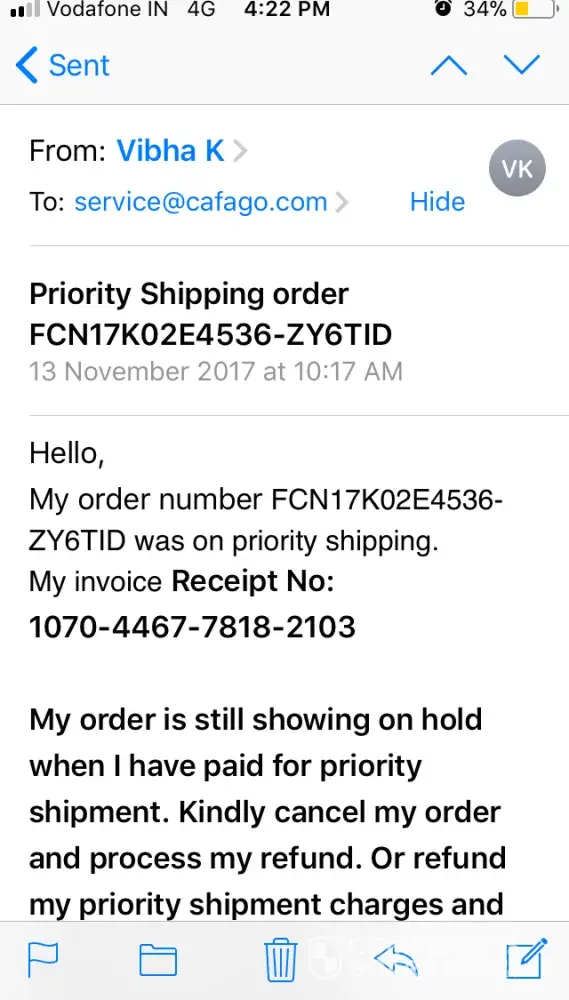The image size is (569, 1000).
Task: Compose a new email
Action: point(527,959)
